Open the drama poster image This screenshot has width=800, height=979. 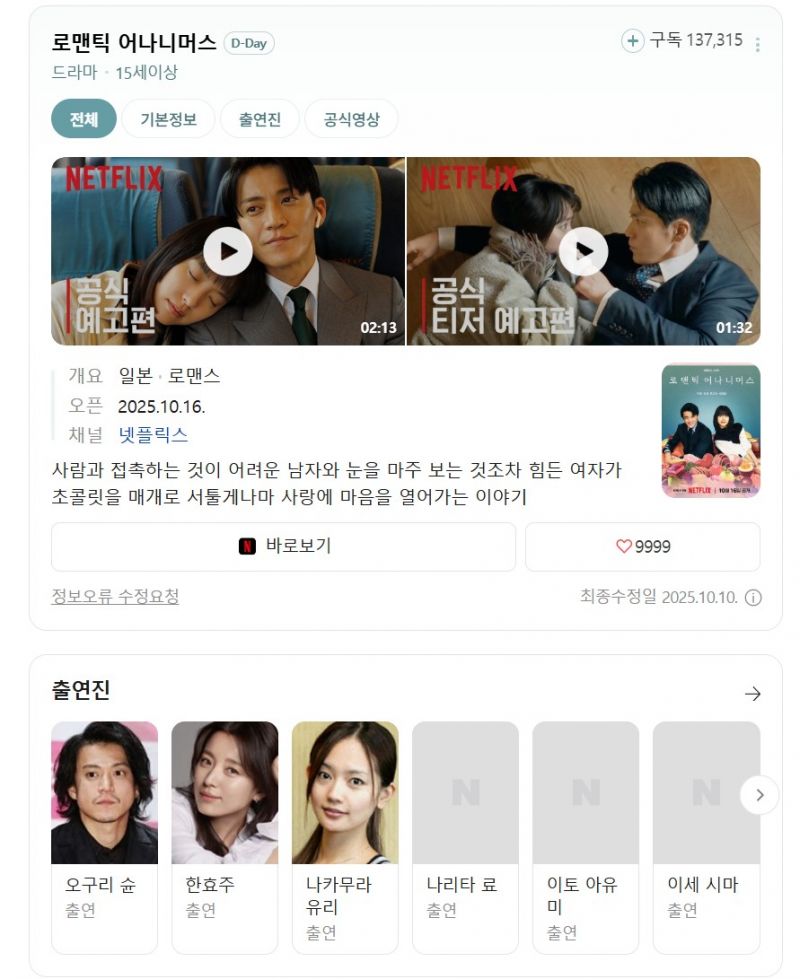pyautogui.click(x=710, y=430)
